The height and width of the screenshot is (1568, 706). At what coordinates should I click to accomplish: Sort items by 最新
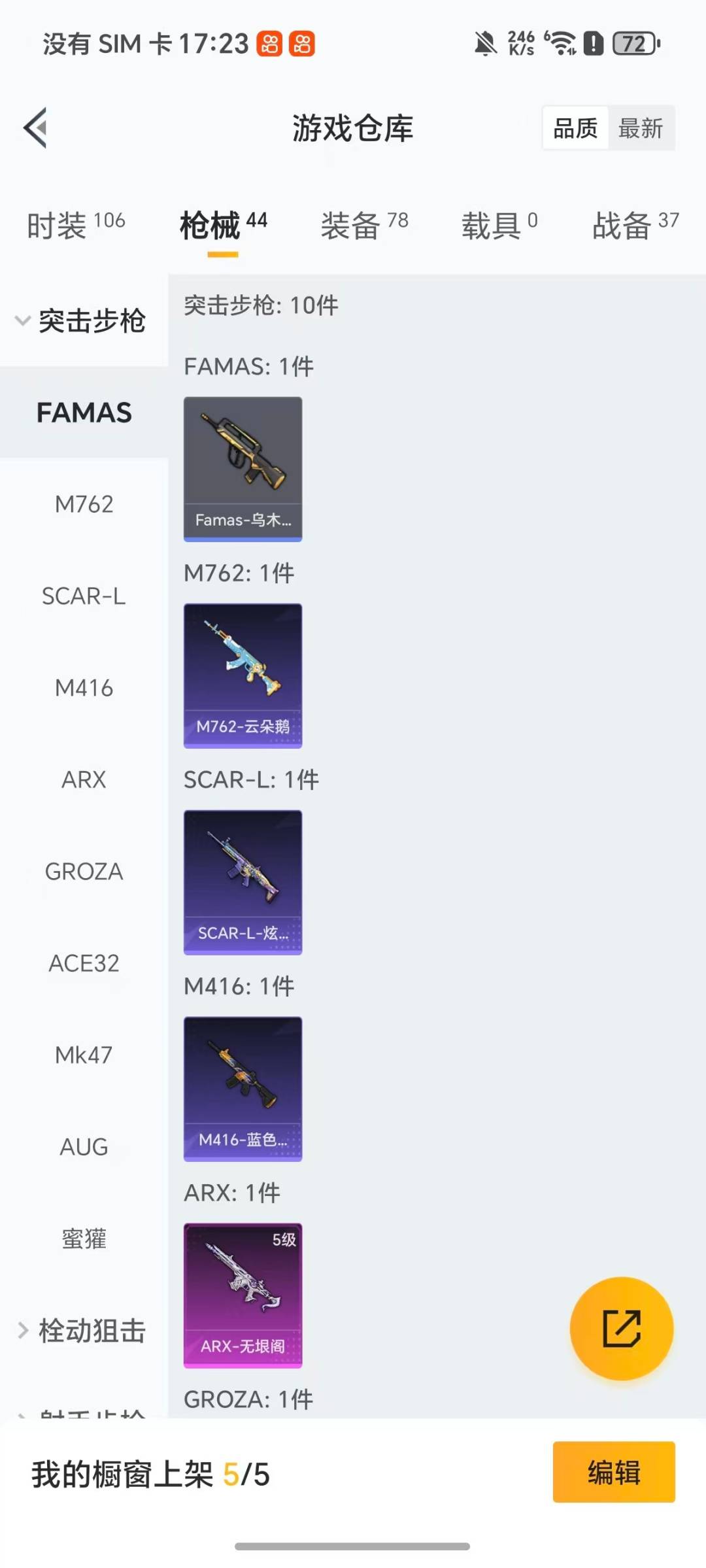[x=641, y=128]
